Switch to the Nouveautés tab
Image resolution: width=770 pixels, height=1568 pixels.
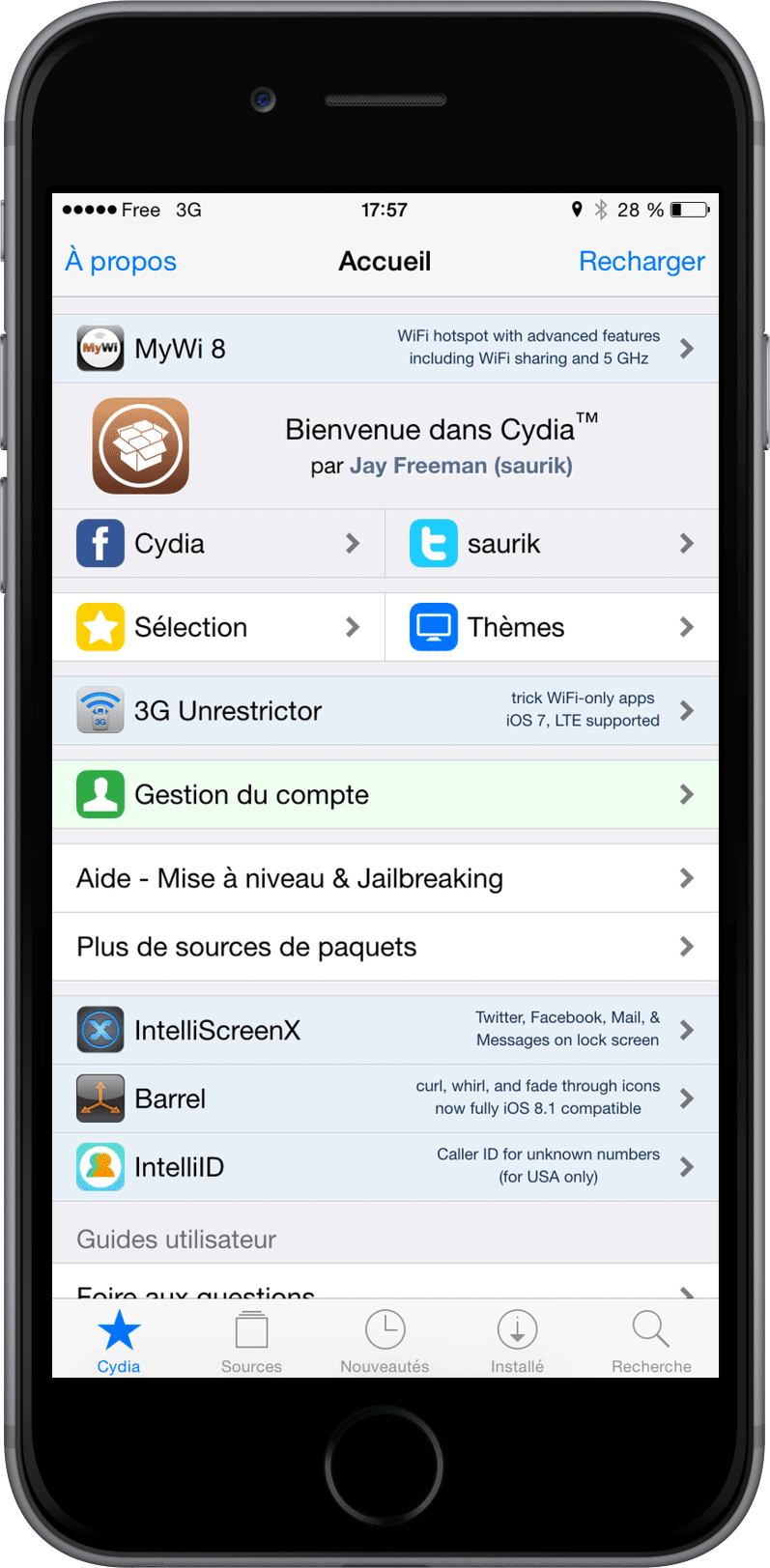click(x=385, y=1340)
